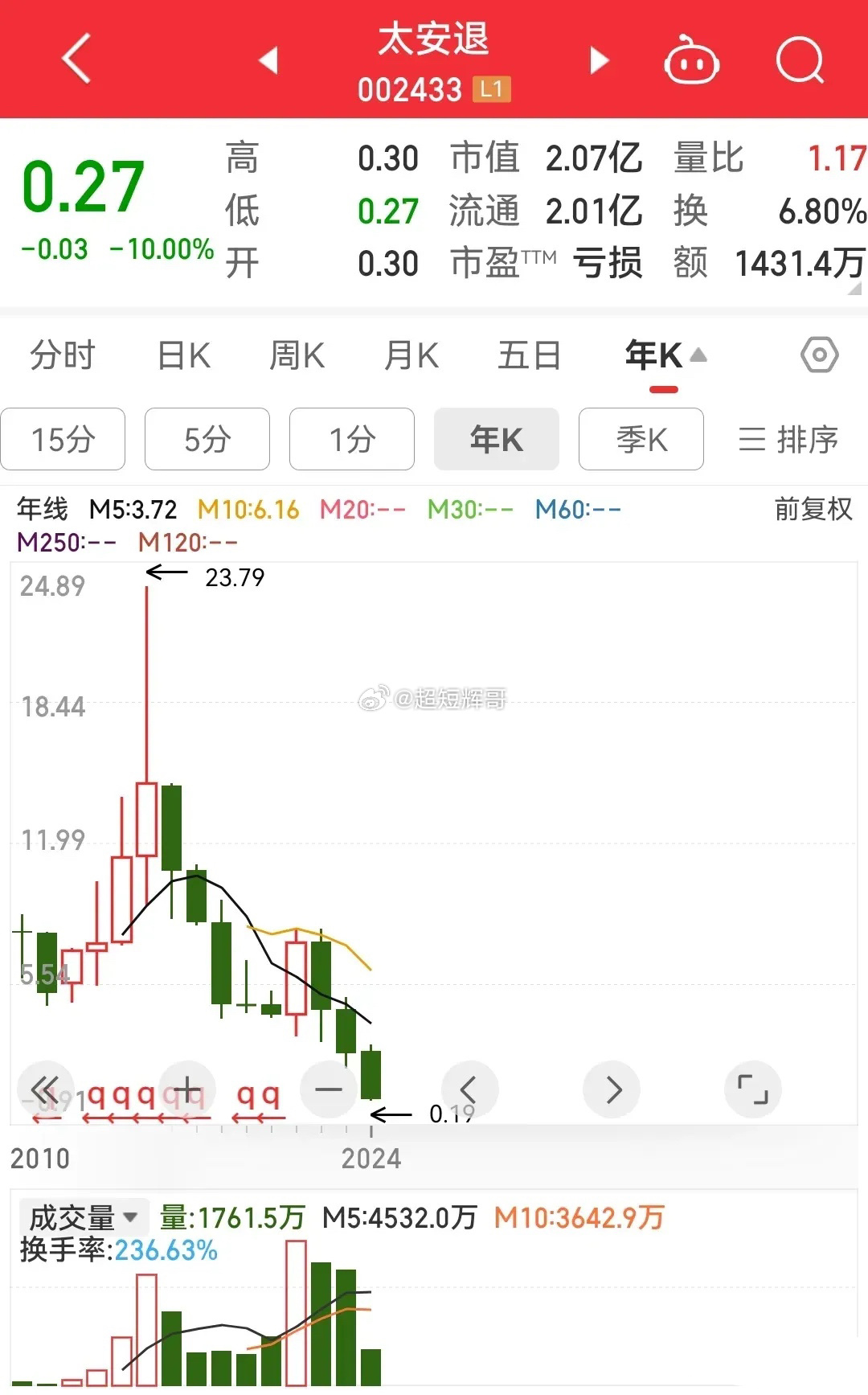View the 月K chart

[x=411, y=355]
